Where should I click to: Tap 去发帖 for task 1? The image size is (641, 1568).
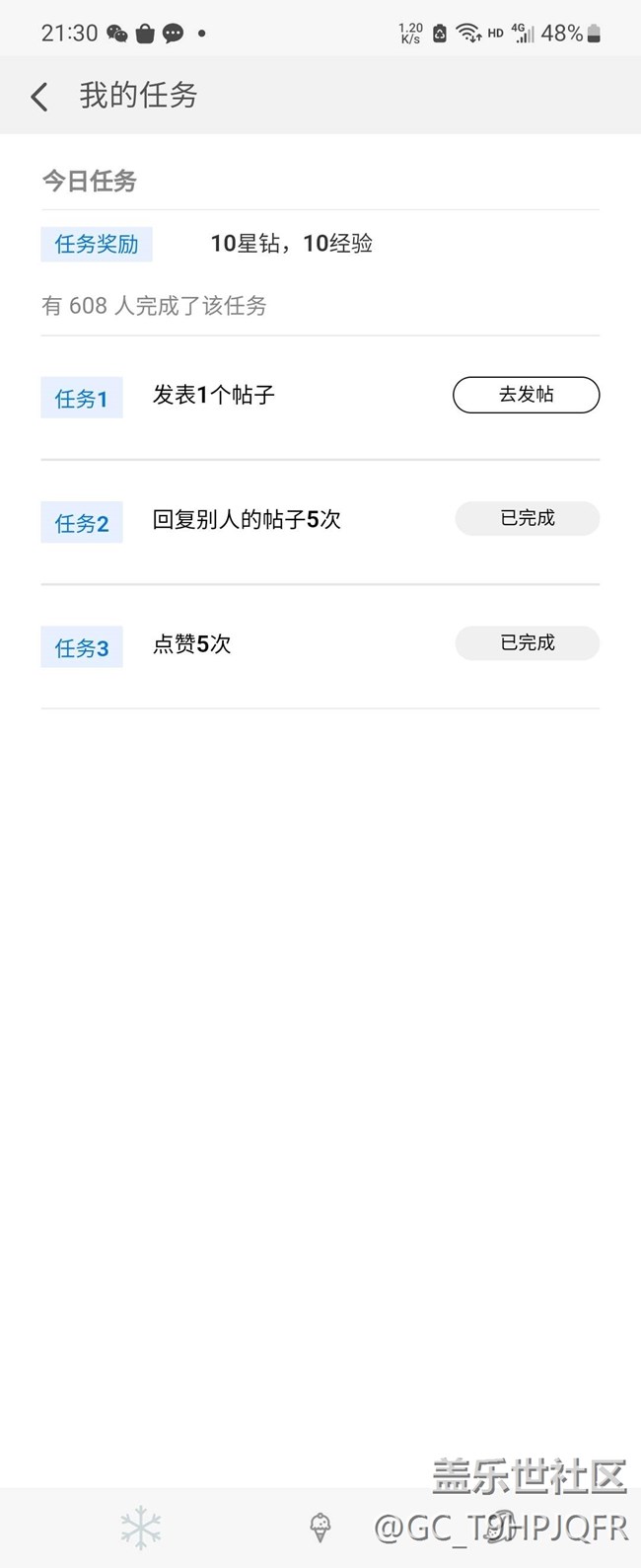526,395
